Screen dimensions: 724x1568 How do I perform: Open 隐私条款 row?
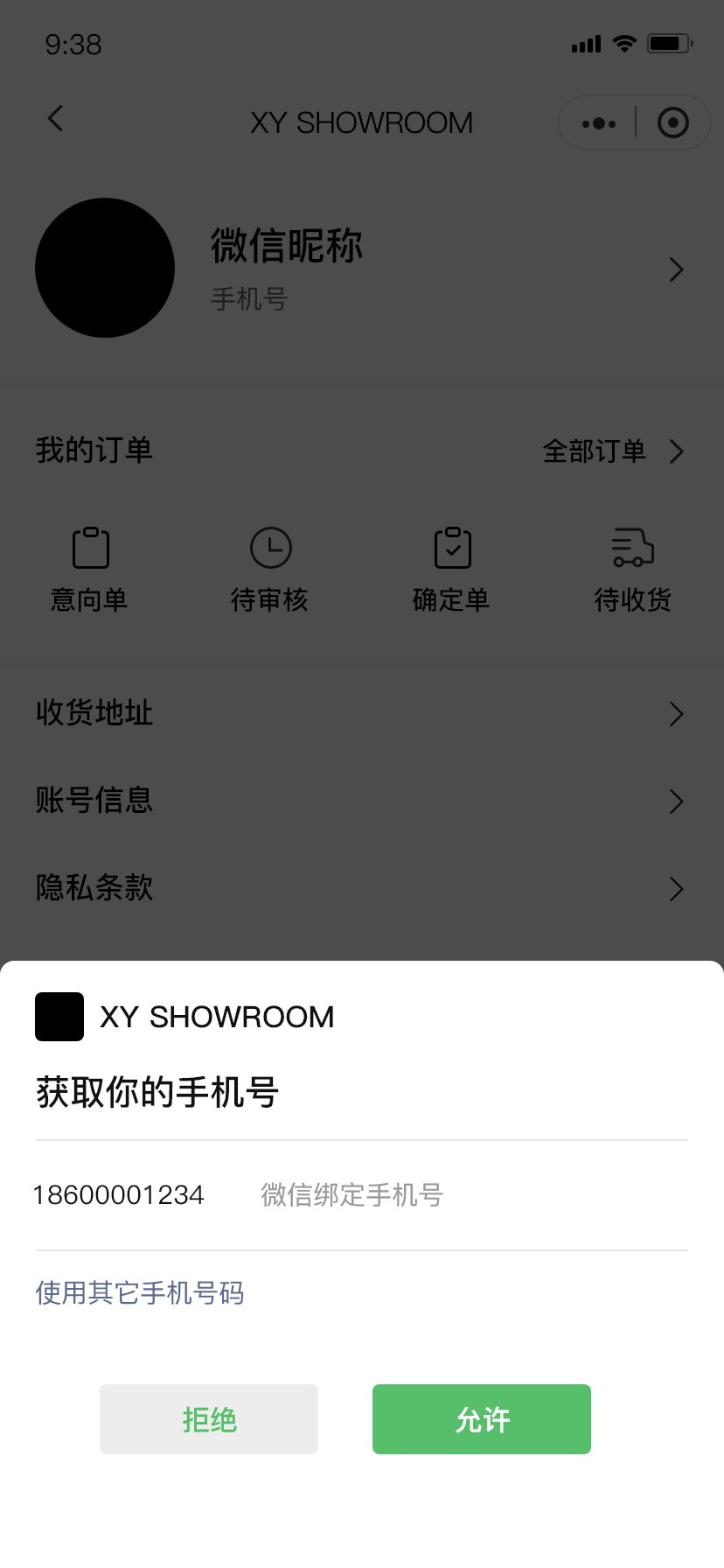pos(362,888)
